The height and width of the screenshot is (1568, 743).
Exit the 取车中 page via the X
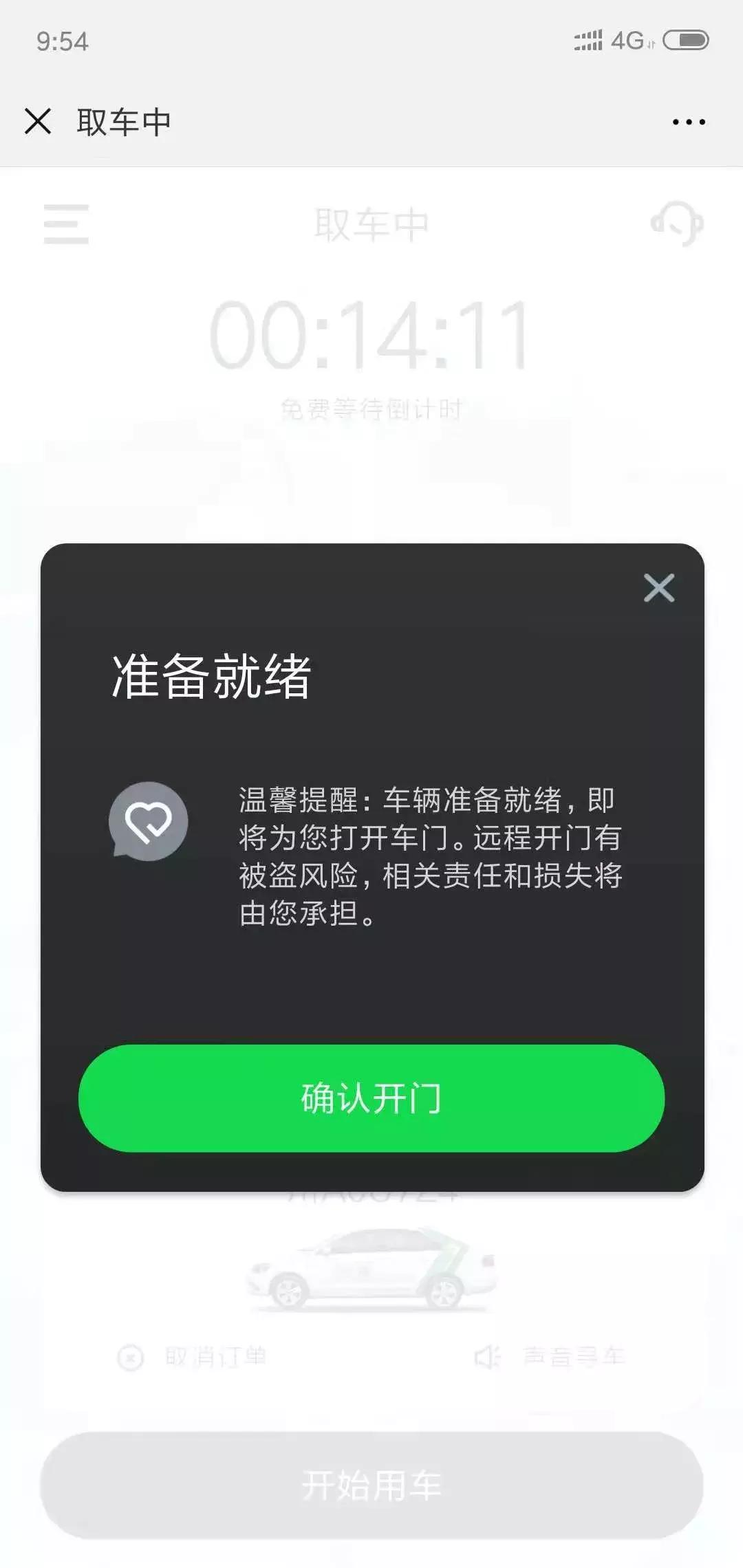(x=39, y=120)
